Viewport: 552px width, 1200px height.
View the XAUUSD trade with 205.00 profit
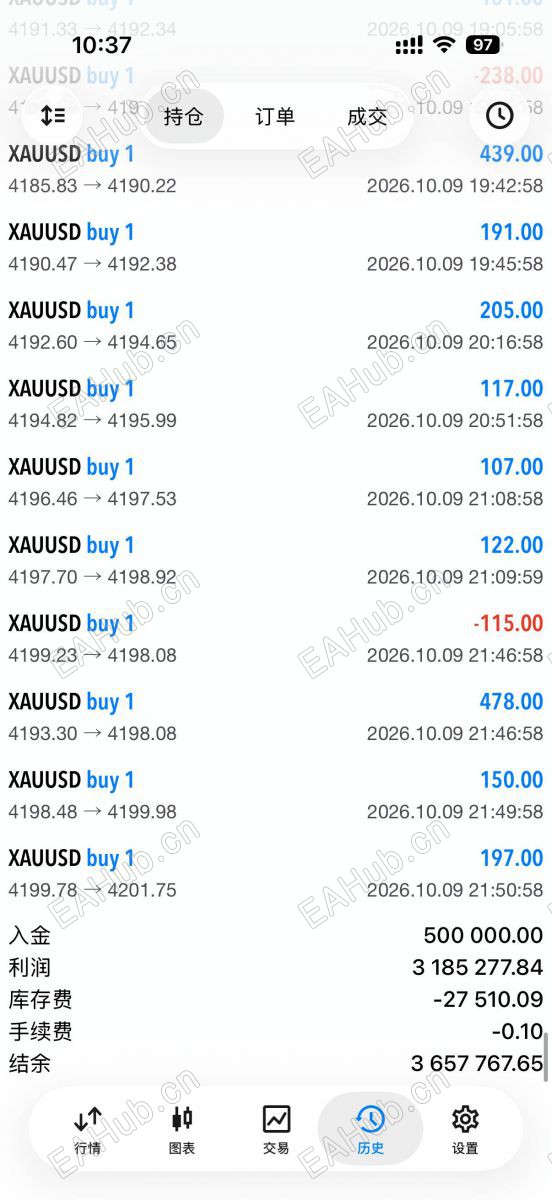[276, 326]
